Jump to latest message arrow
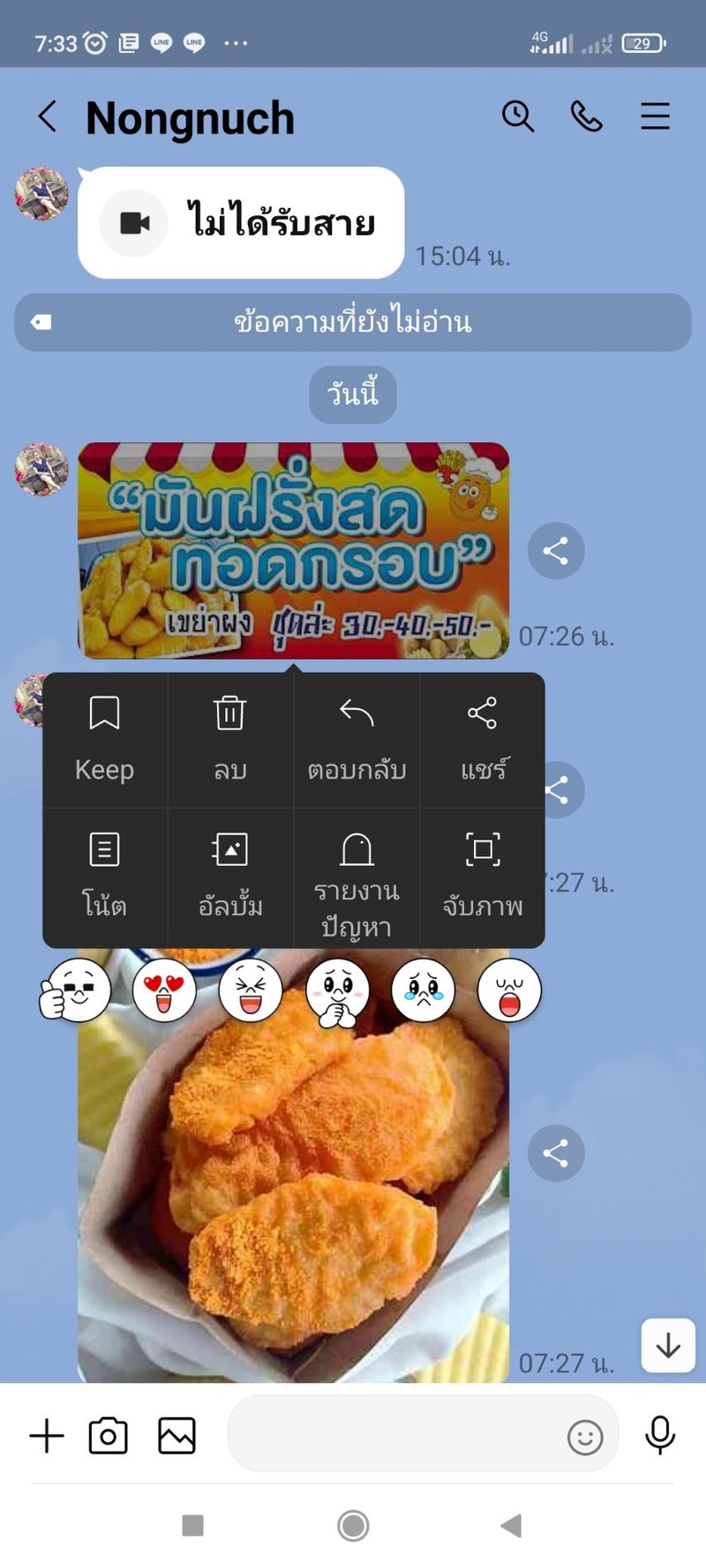 (668, 1345)
